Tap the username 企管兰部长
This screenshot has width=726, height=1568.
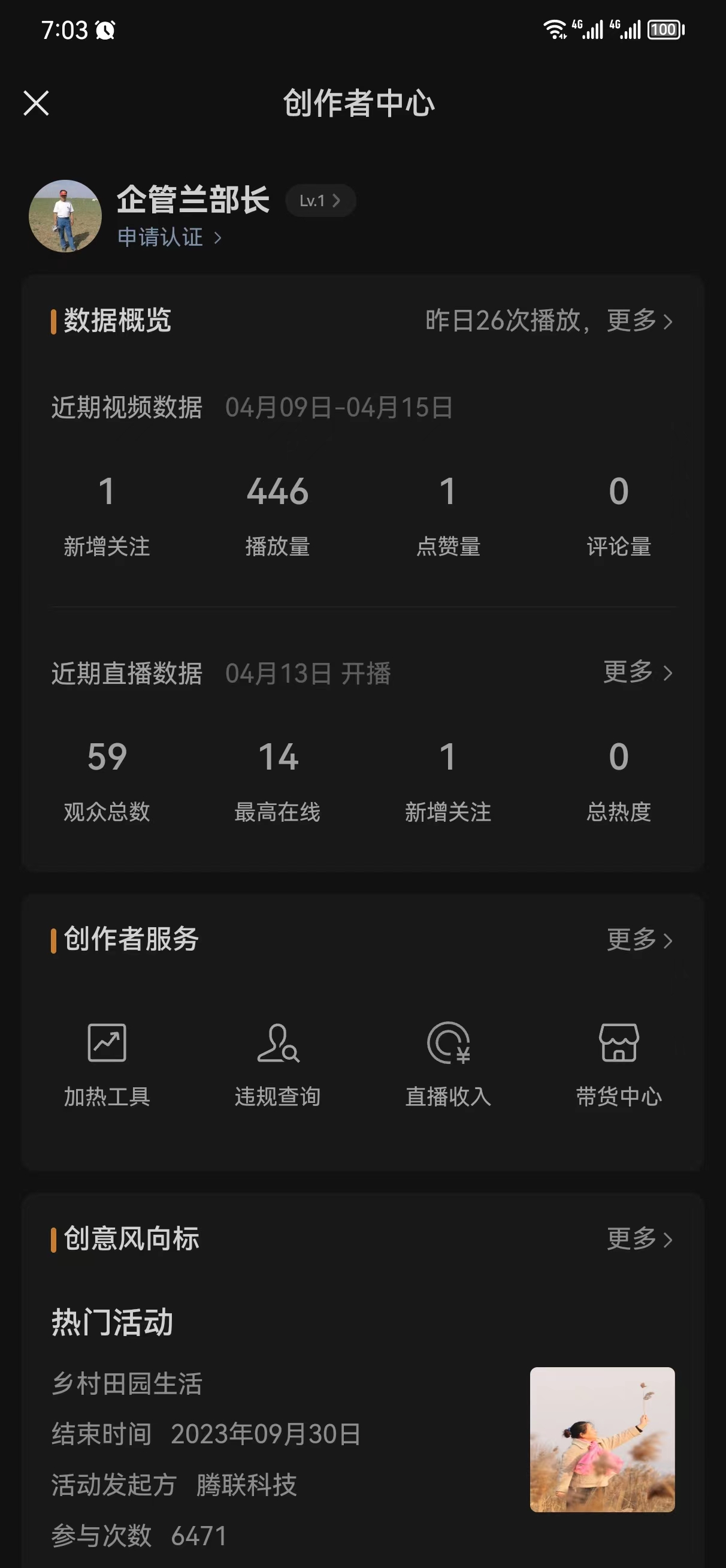tap(193, 200)
